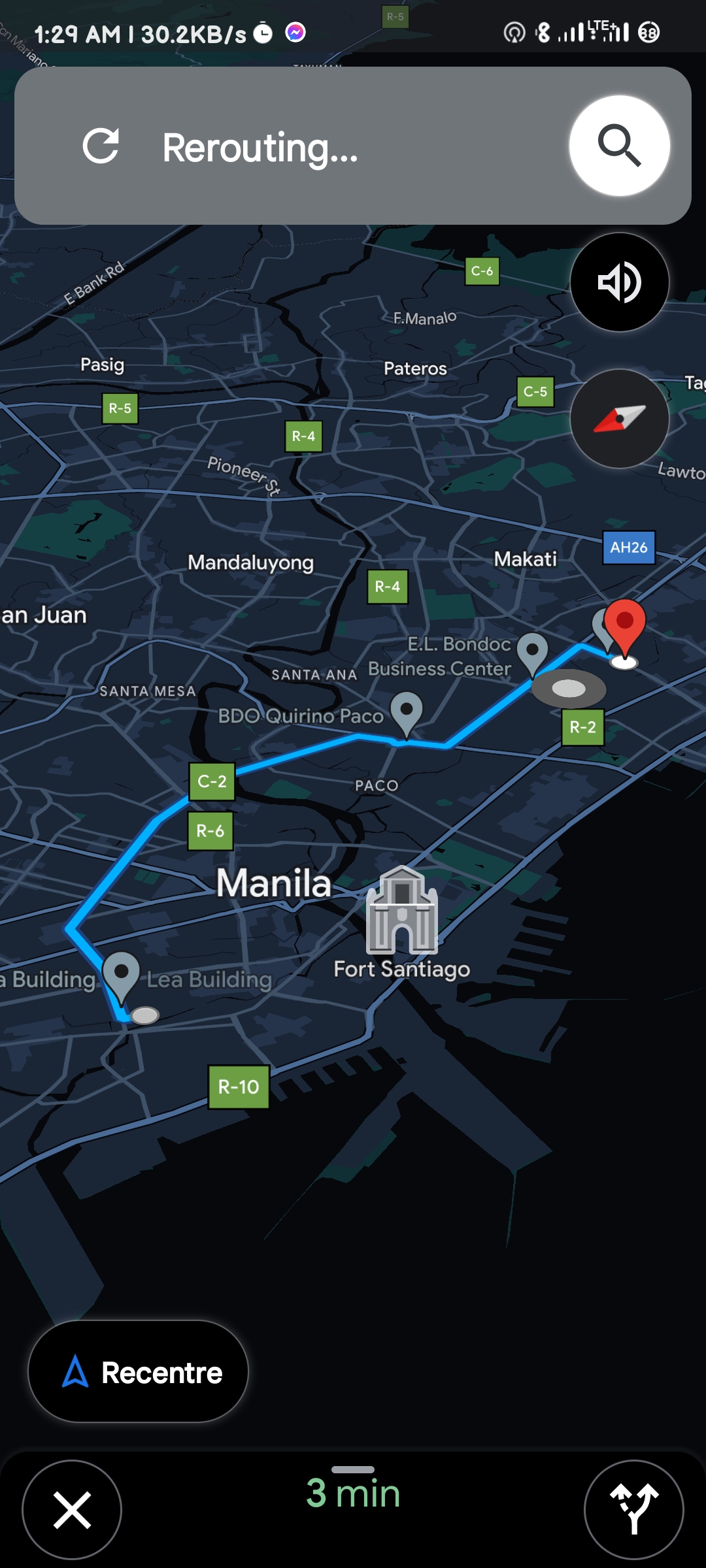Expand the trip details showing 3 min
This screenshot has width=706, height=1568.
353,1493
